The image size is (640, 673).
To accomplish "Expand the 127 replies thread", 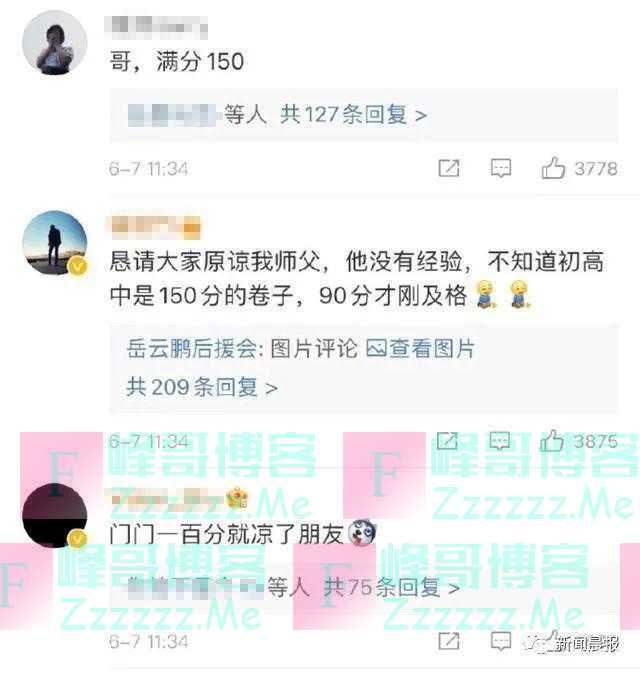I will pos(354,116).
